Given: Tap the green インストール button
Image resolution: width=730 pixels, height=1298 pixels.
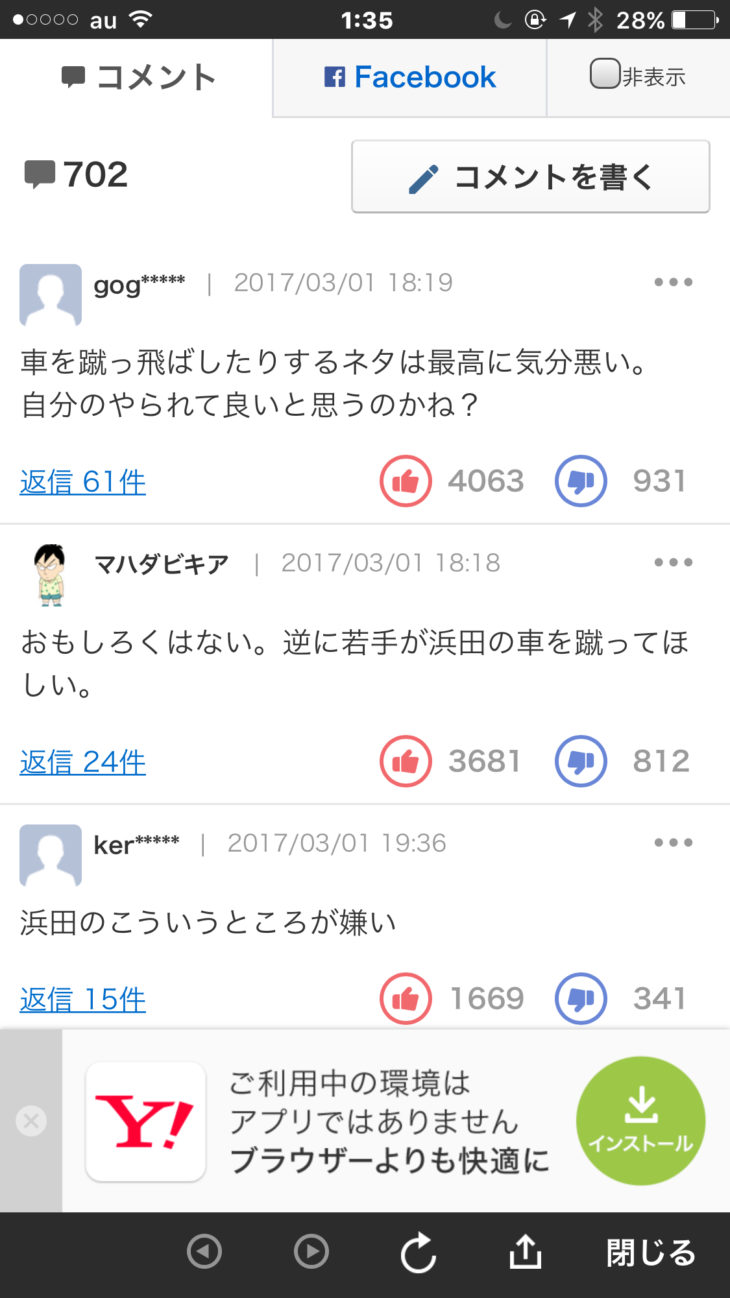Looking at the screenshot, I should (x=640, y=1121).
